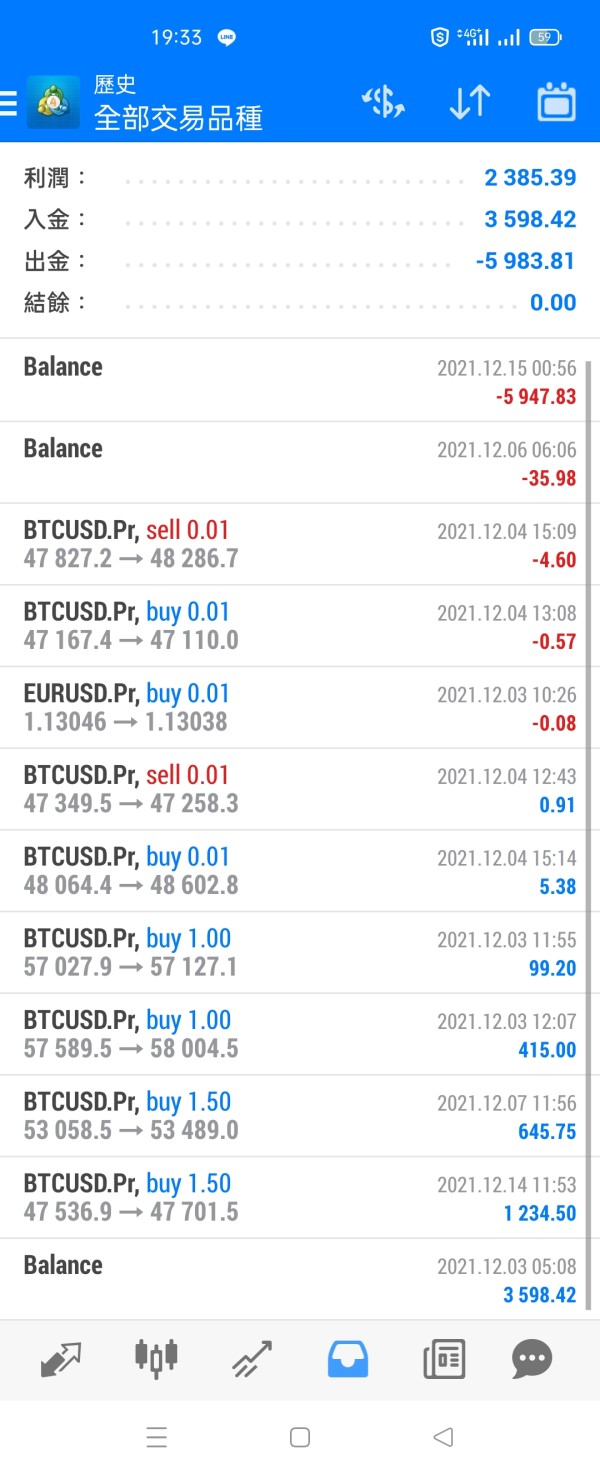Open the BTCUSD.Pr trade with 415.00 profit
The image size is (600, 1474).
pos(298,1034)
